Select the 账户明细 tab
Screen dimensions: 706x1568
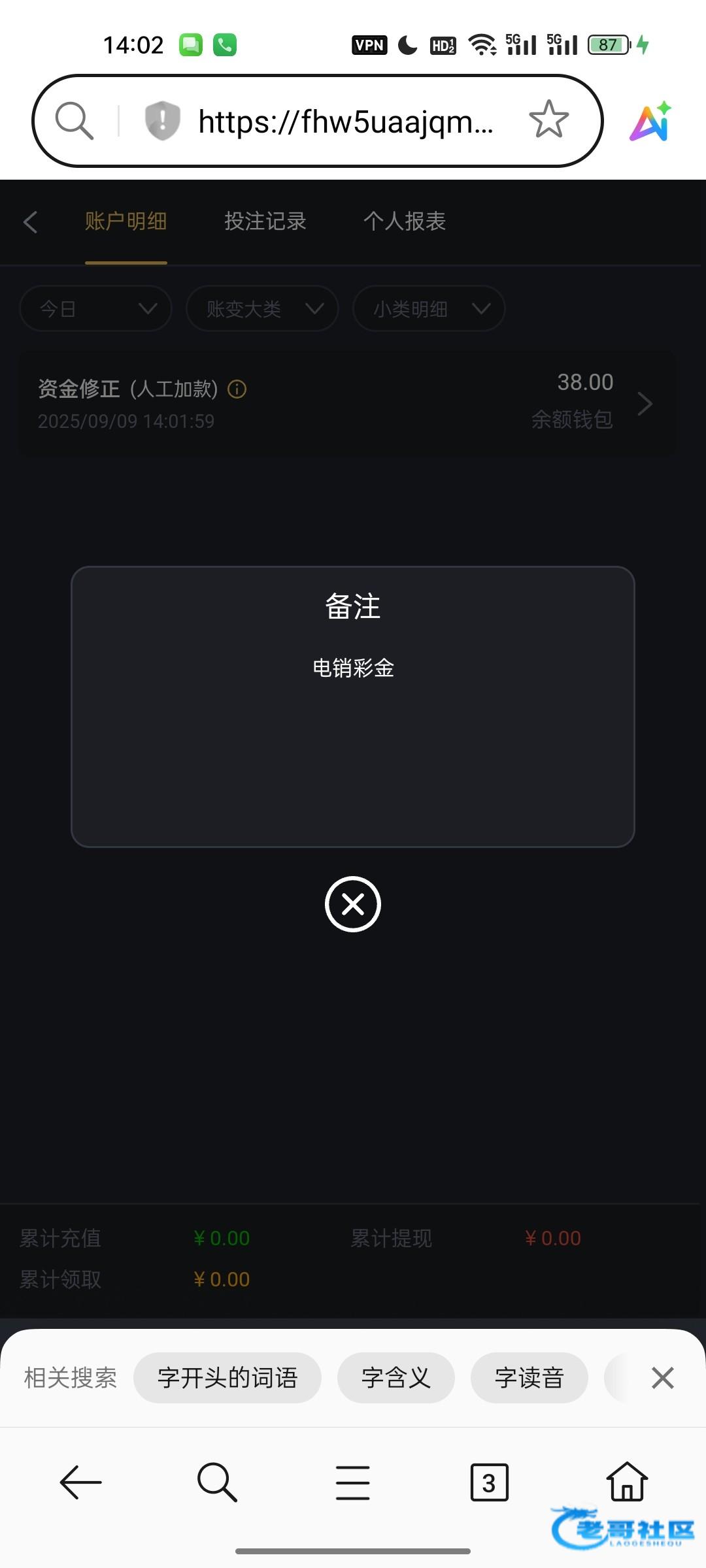tap(126, 221)
